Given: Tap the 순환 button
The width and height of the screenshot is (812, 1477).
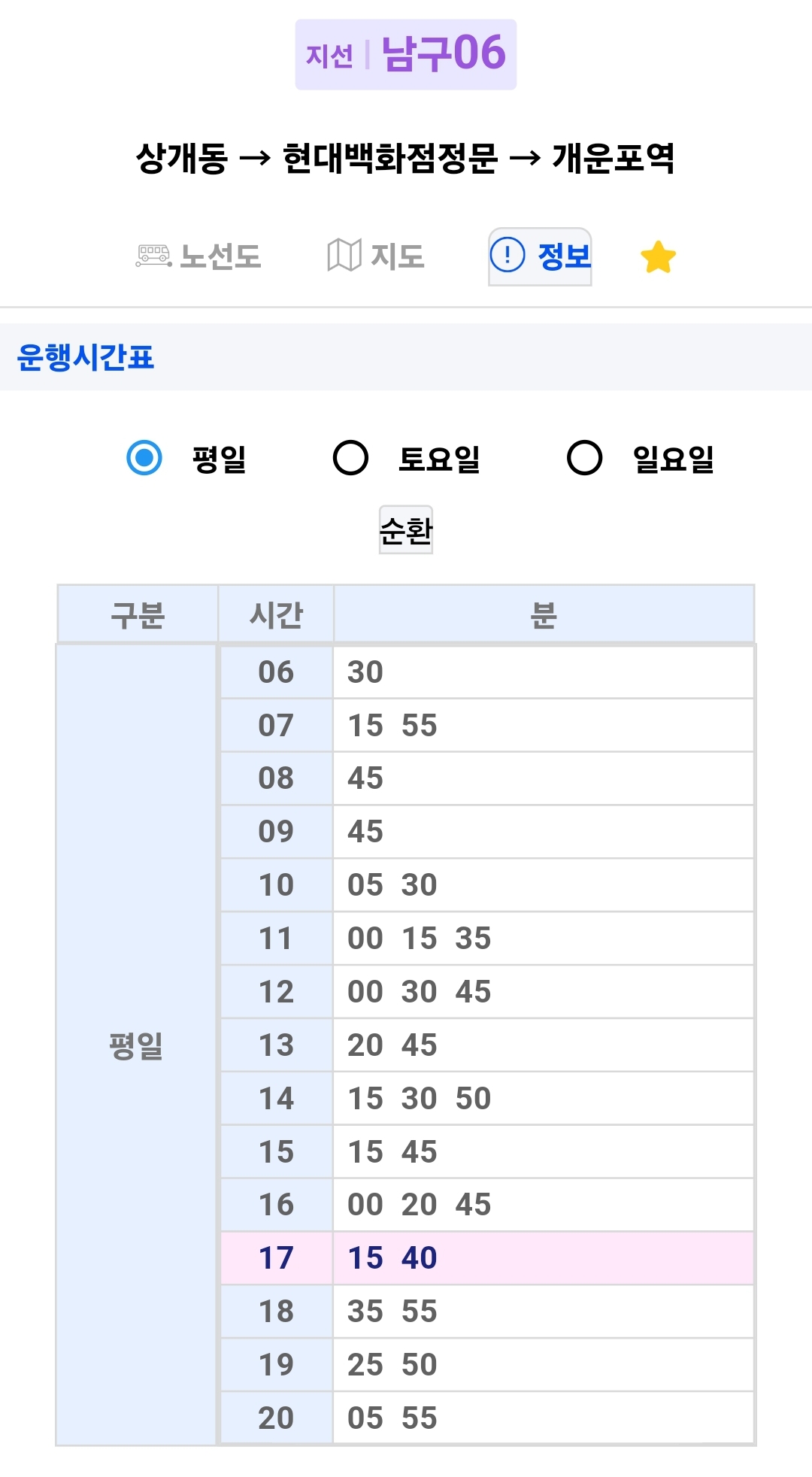Looking at the screenshot, I should click(406, 530).
